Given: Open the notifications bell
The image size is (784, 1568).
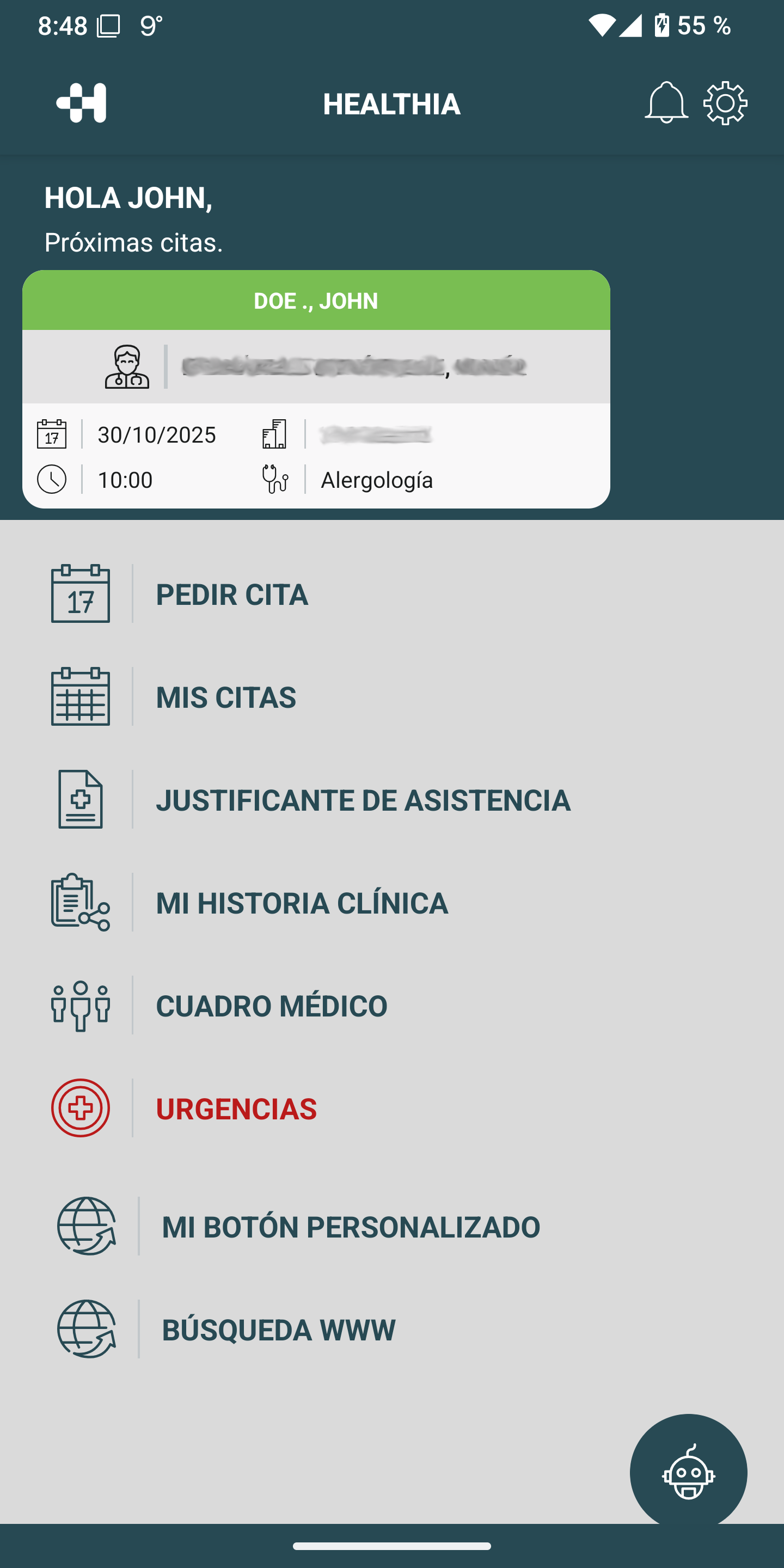Looking at the screenshot, I should (666, 103).
